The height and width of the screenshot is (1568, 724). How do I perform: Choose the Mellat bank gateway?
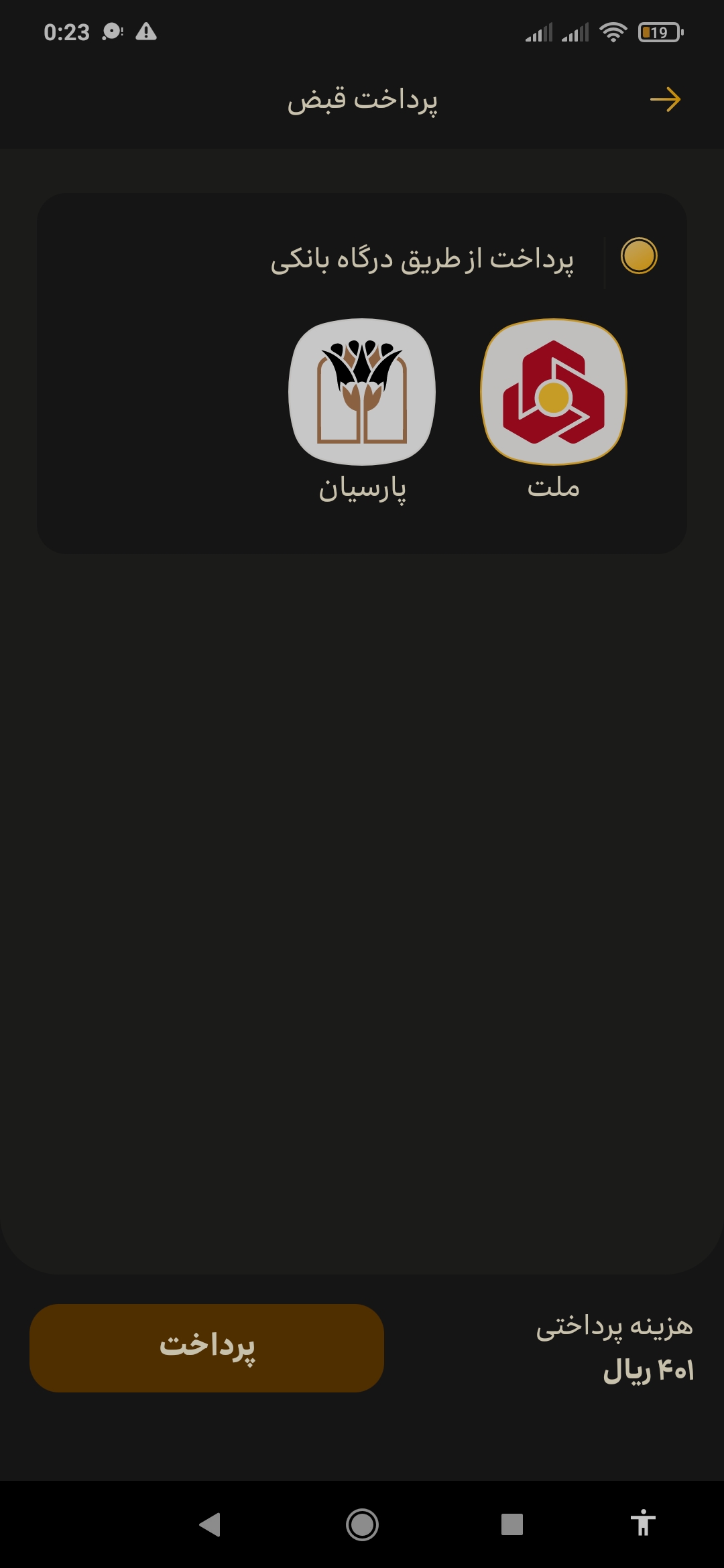(554, 392)
